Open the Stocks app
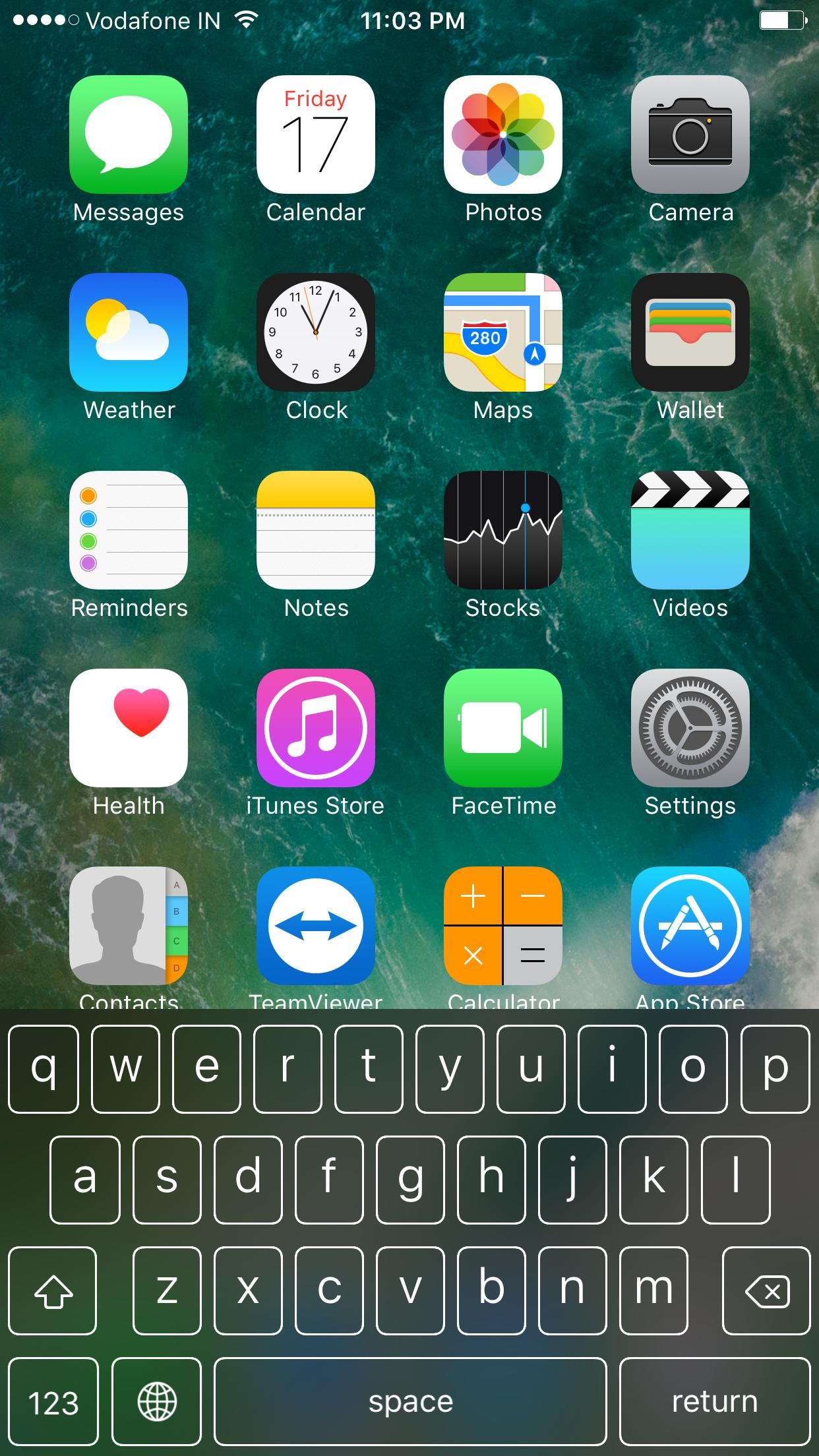The height and width of the screenshot is (1456, 819). pos(503,530)
